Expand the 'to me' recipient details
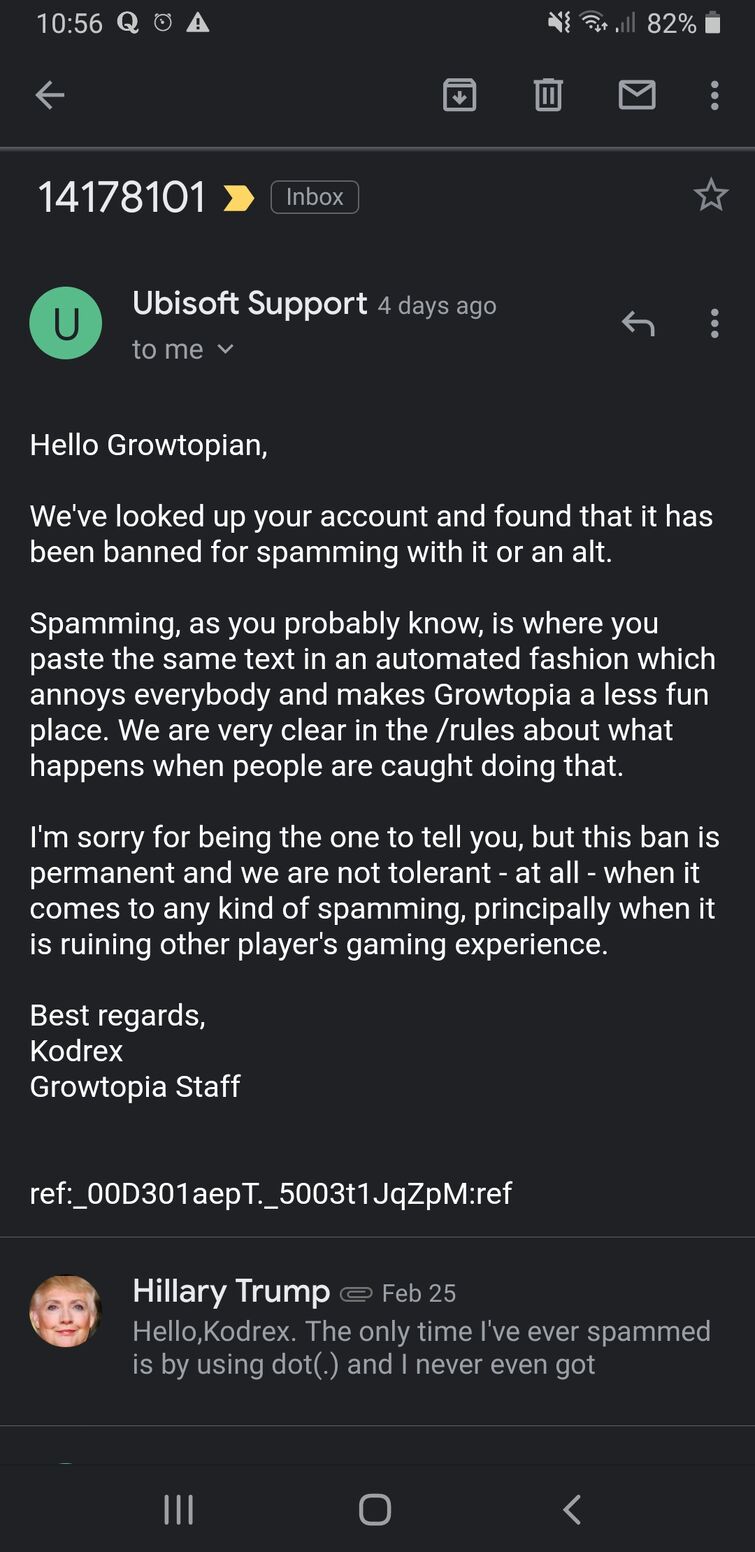Screen dimensions: 755x1552 coord(182,349)
